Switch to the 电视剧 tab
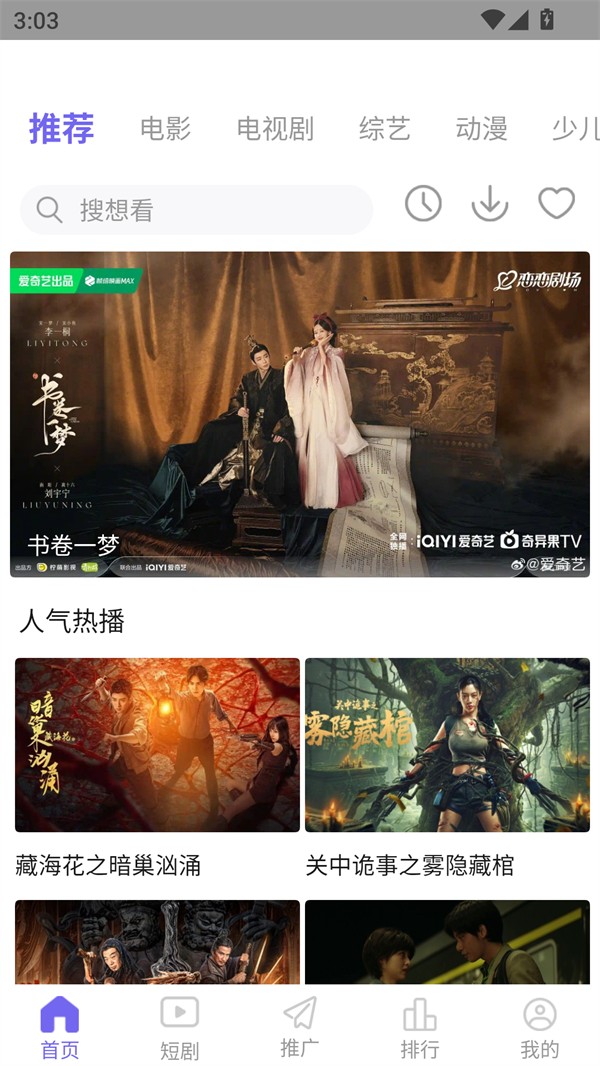This screenshot has height=1066, width=600. [x=275, y=128]
